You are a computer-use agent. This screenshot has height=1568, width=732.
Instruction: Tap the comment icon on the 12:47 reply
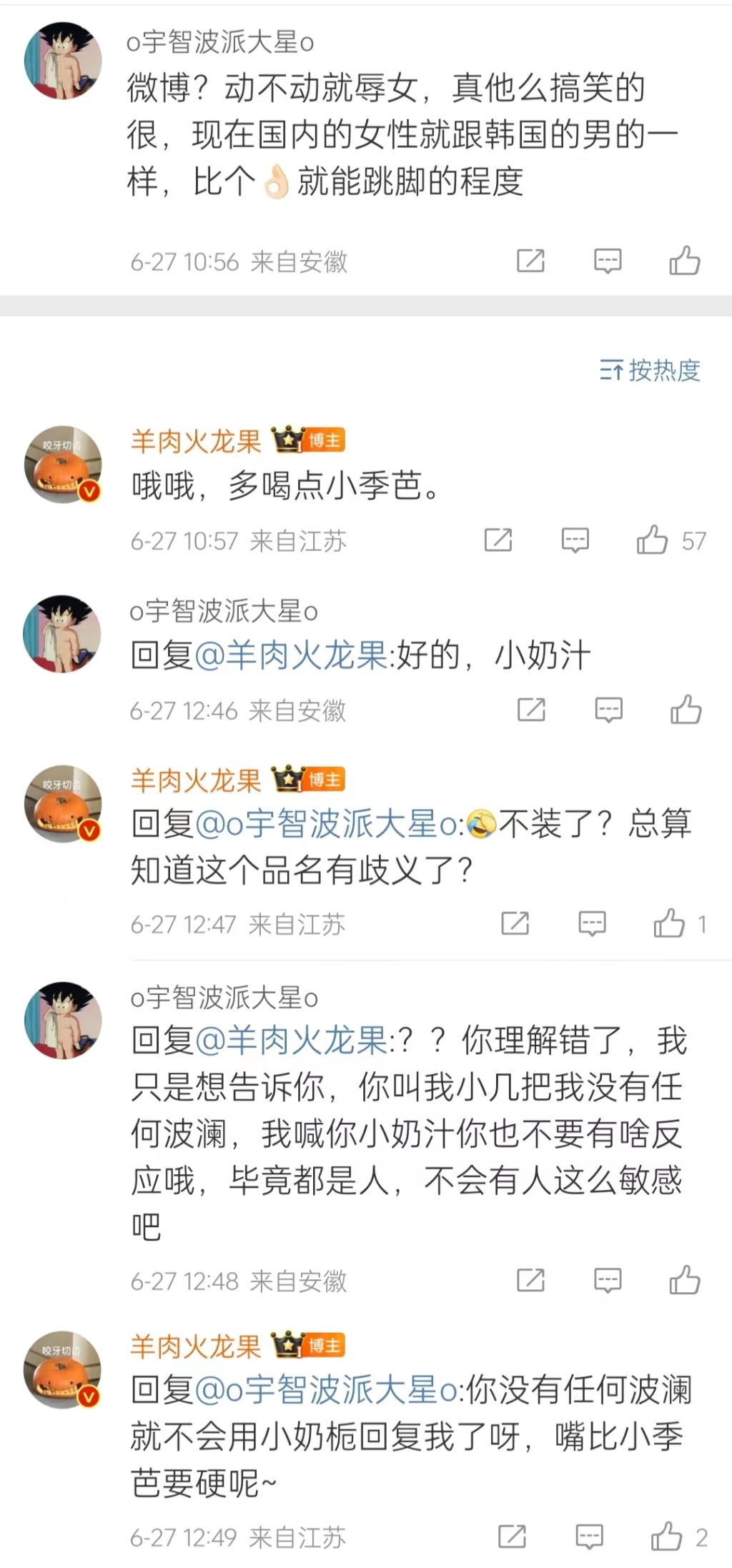(592, 923)
